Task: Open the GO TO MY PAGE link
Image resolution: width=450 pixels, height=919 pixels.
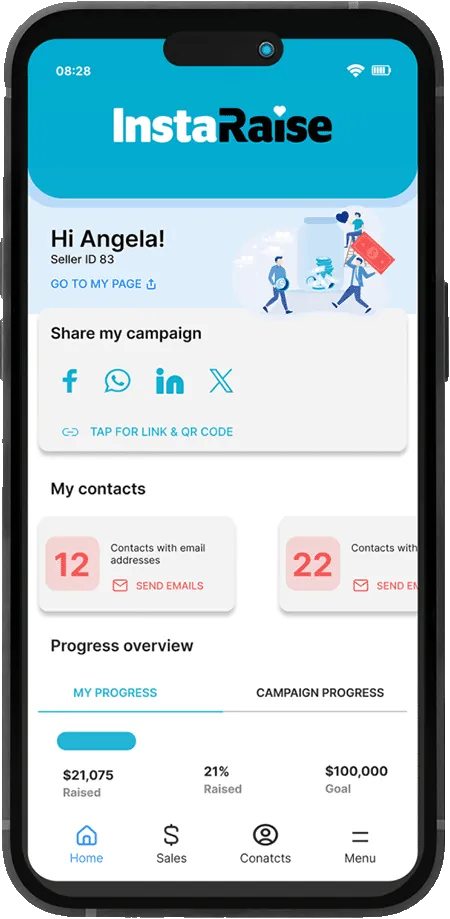Action: 104,284
